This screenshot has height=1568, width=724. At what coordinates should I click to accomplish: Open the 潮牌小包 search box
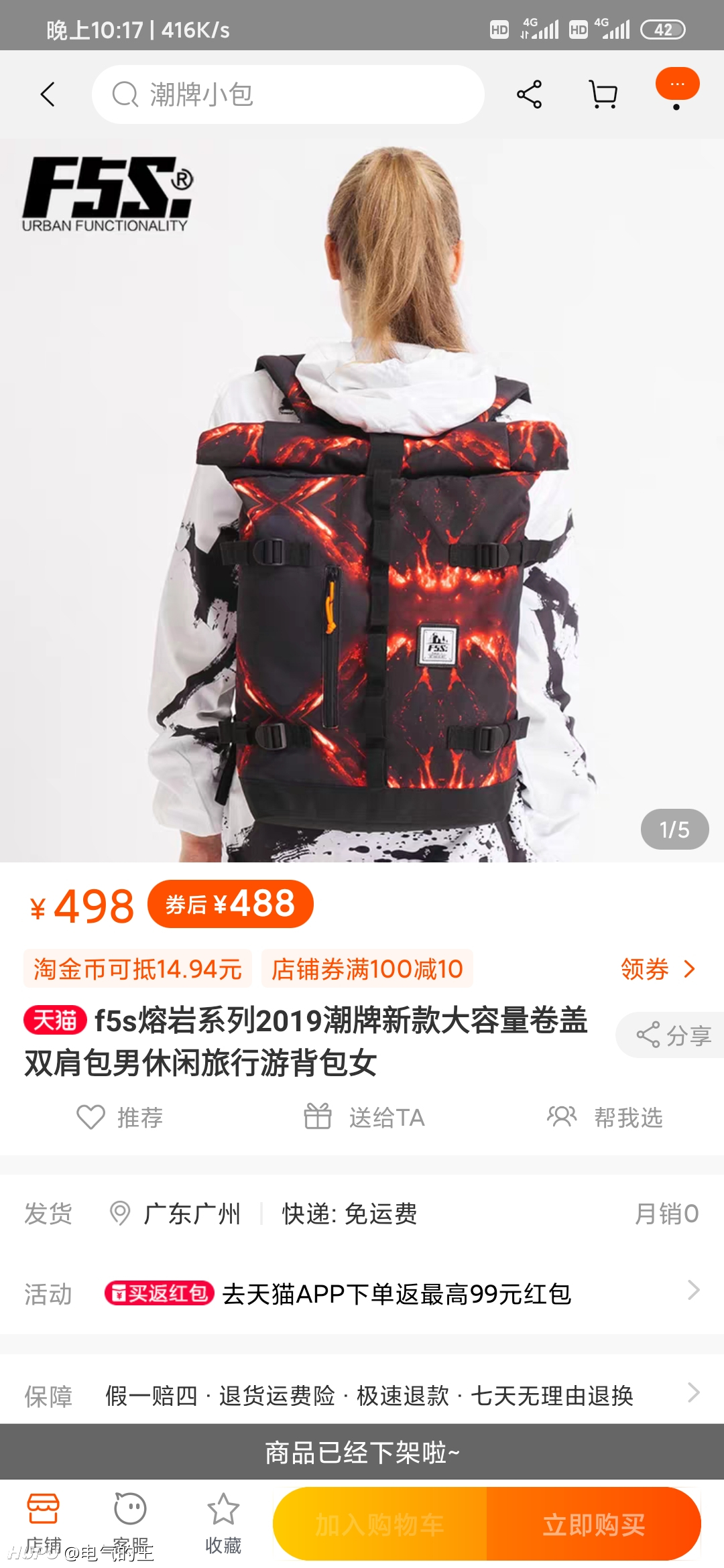tap(288, 94)
